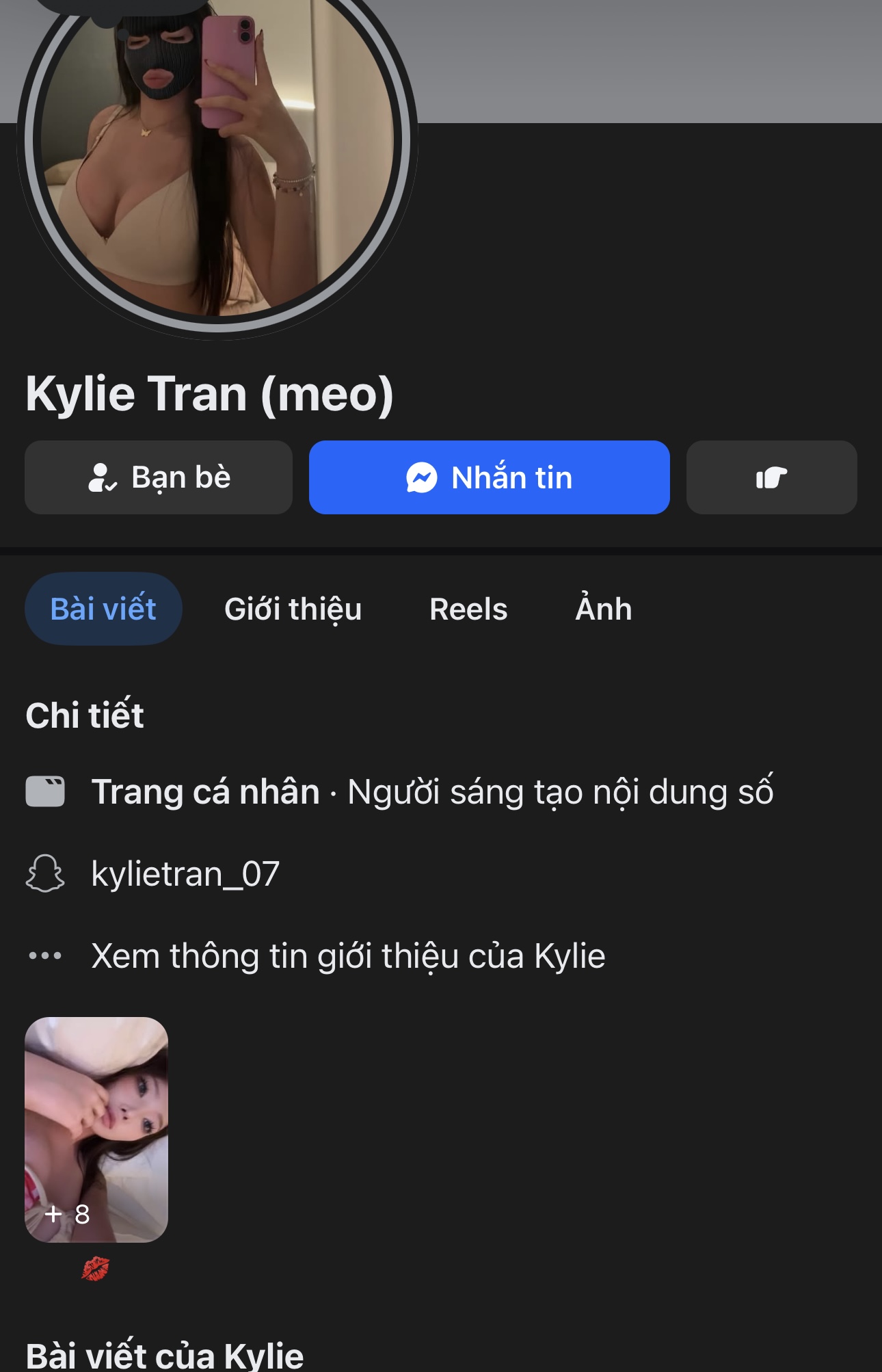Open the Giới thiệu tab

(293, 609)
